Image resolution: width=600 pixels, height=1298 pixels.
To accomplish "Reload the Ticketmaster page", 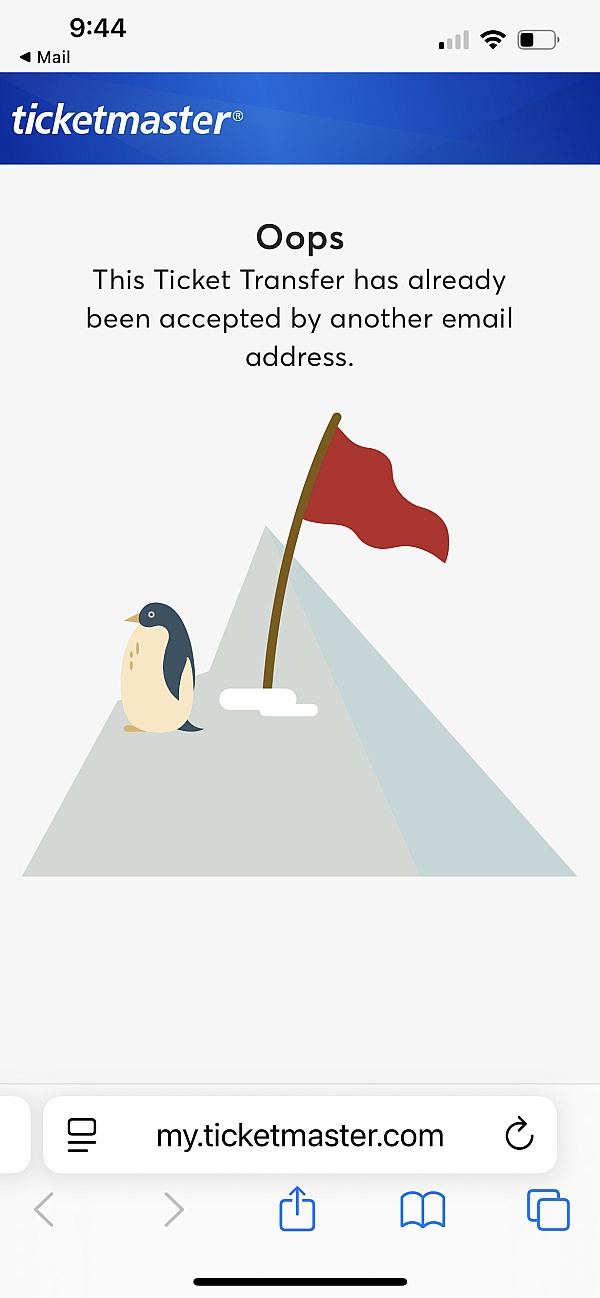I will pos(518,1135).
